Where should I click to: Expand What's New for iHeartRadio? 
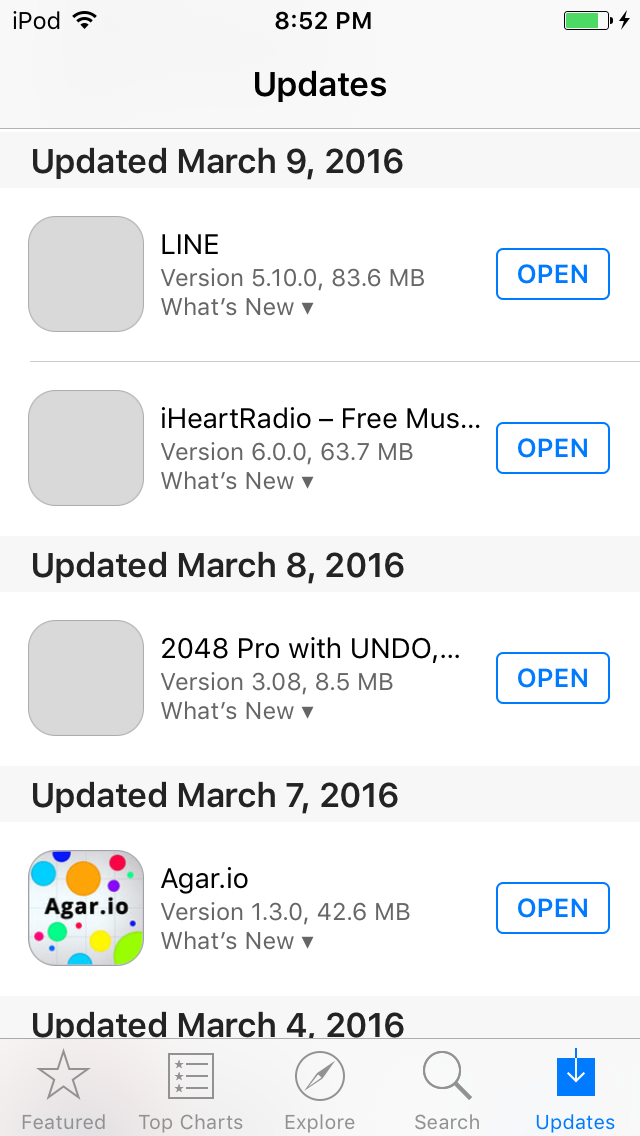pos(237,481)
